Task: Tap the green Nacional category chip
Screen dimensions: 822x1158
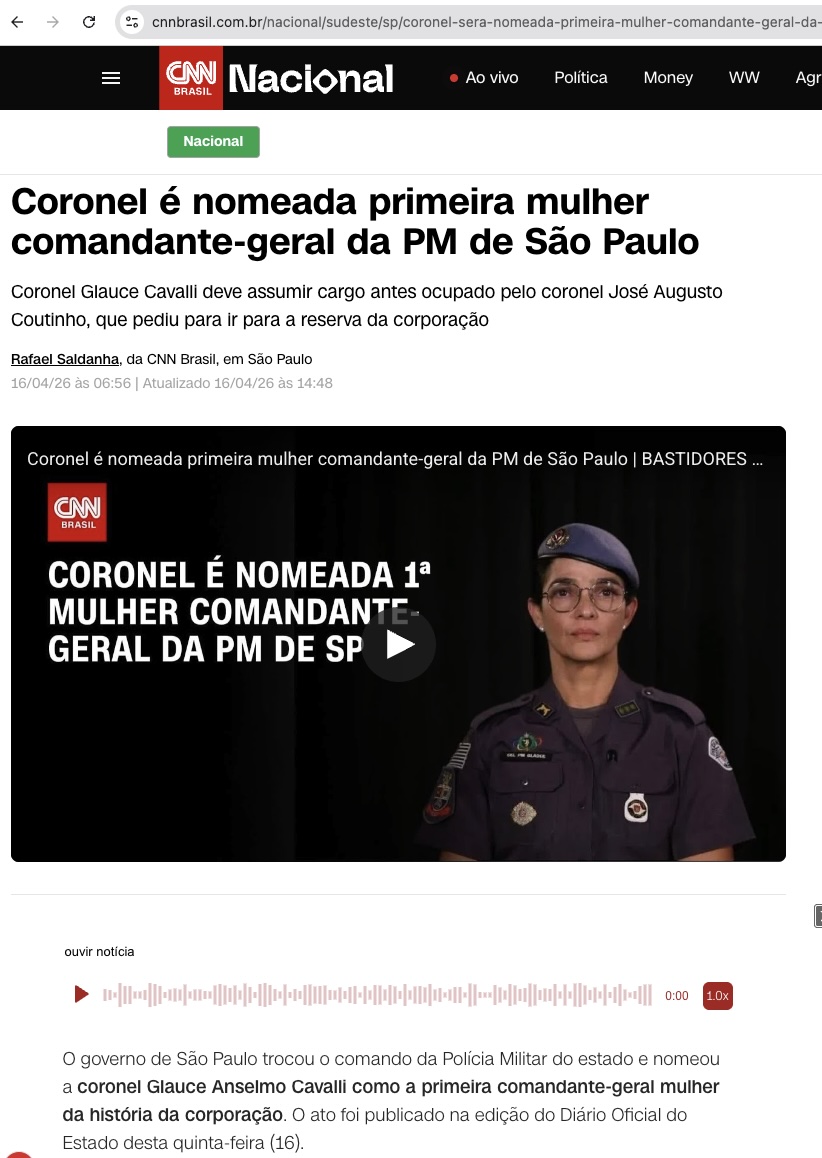Action: click(213, 142)
